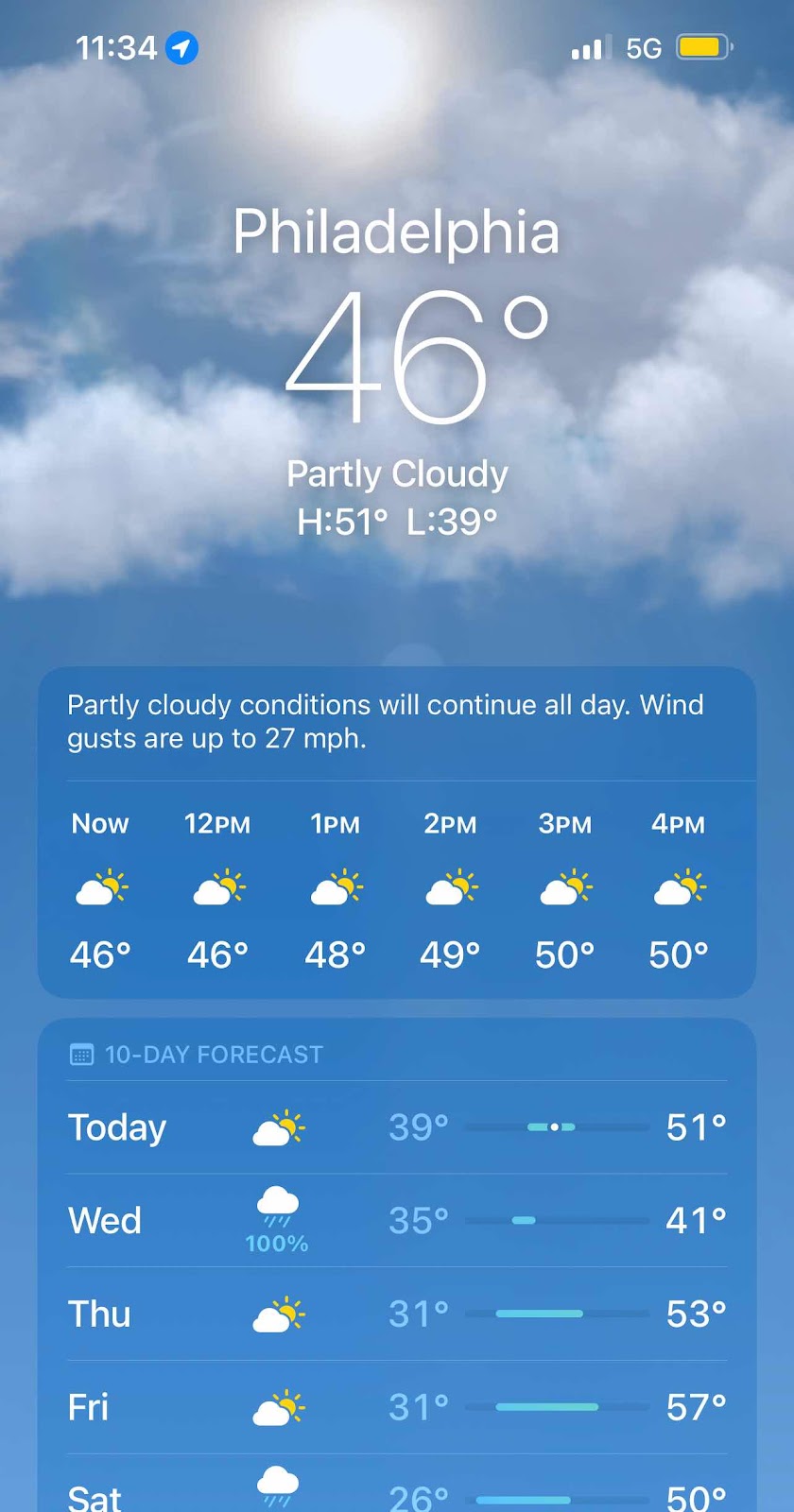Open Thu forecast details
Viewport: 794px width, 1512px height.
396,1314
